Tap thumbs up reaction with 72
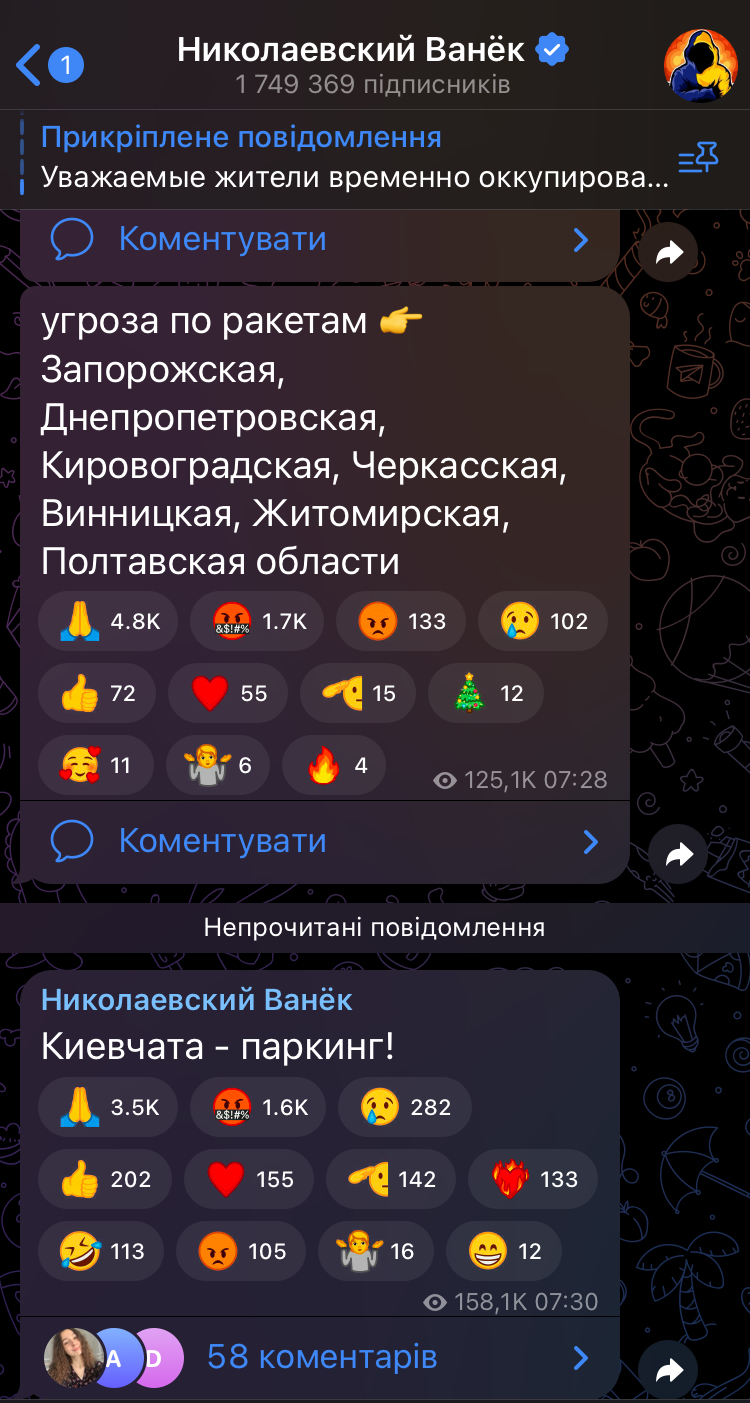Image resolution: width=750 pixels, height=1403 pixels. (x=97, y=693)
